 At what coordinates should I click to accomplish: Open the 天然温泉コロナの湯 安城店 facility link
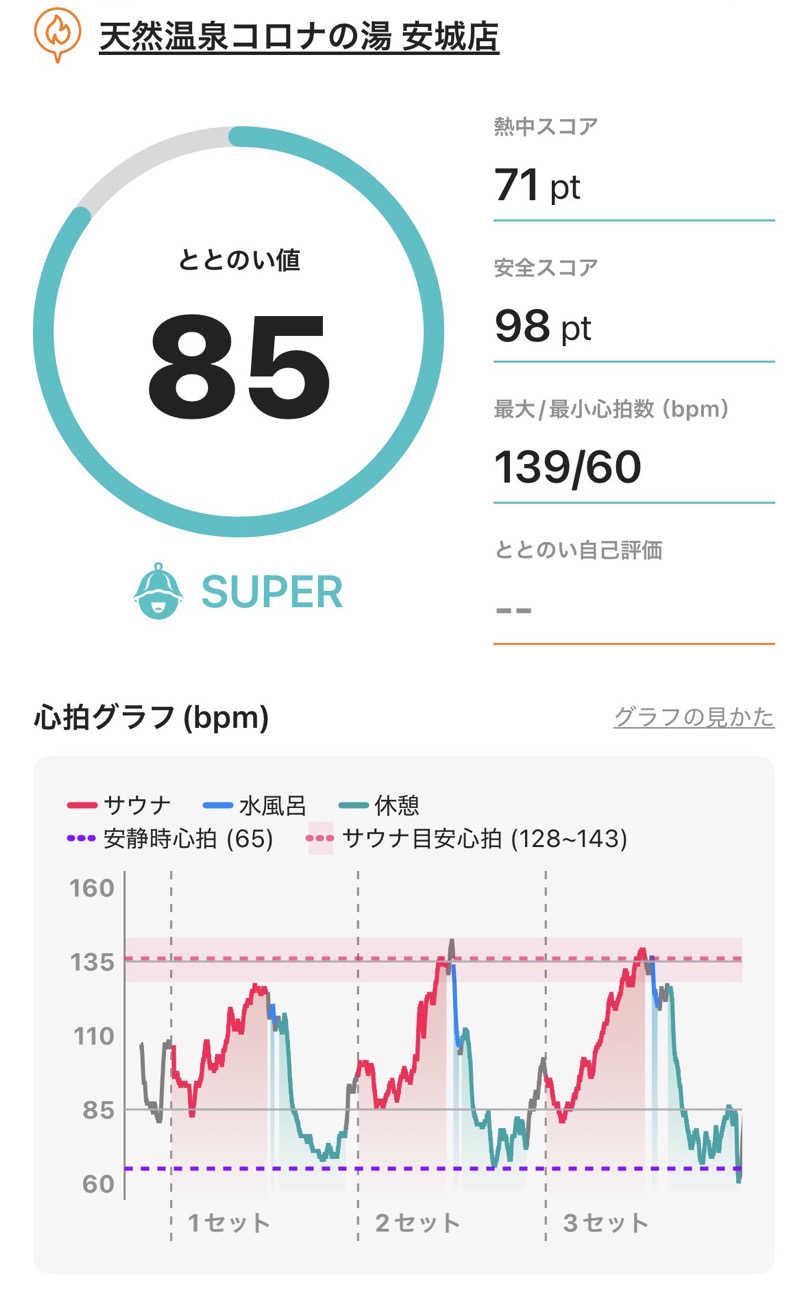(x=298, y=38)
